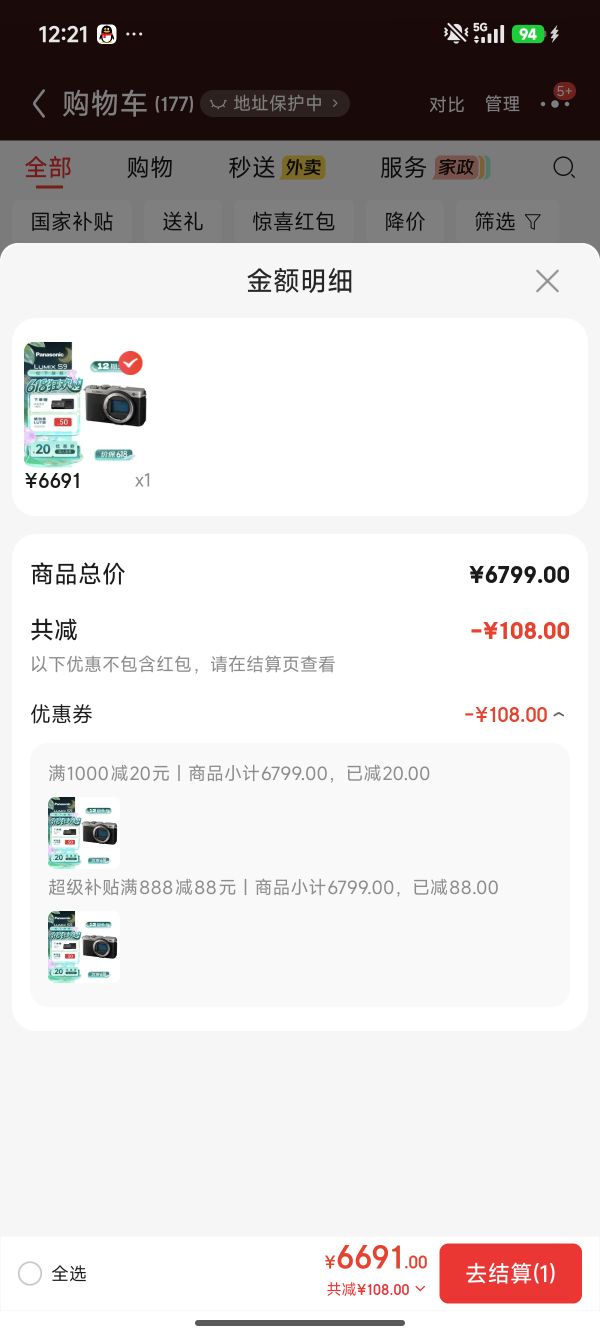Search within the shopping cart
This screenshot has height=1335, width=600.
(x=564, y=167)
